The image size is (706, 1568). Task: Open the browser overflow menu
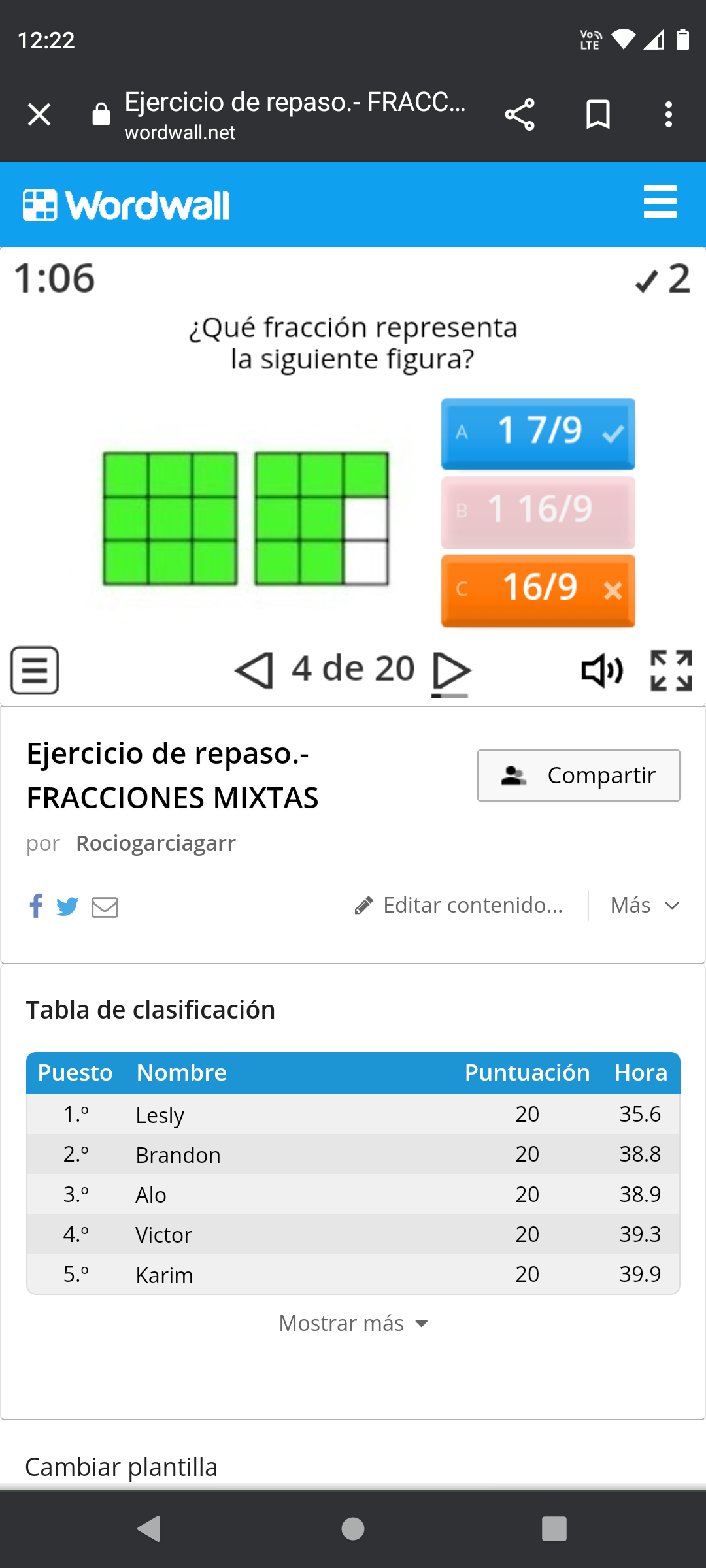pos(668,115)
